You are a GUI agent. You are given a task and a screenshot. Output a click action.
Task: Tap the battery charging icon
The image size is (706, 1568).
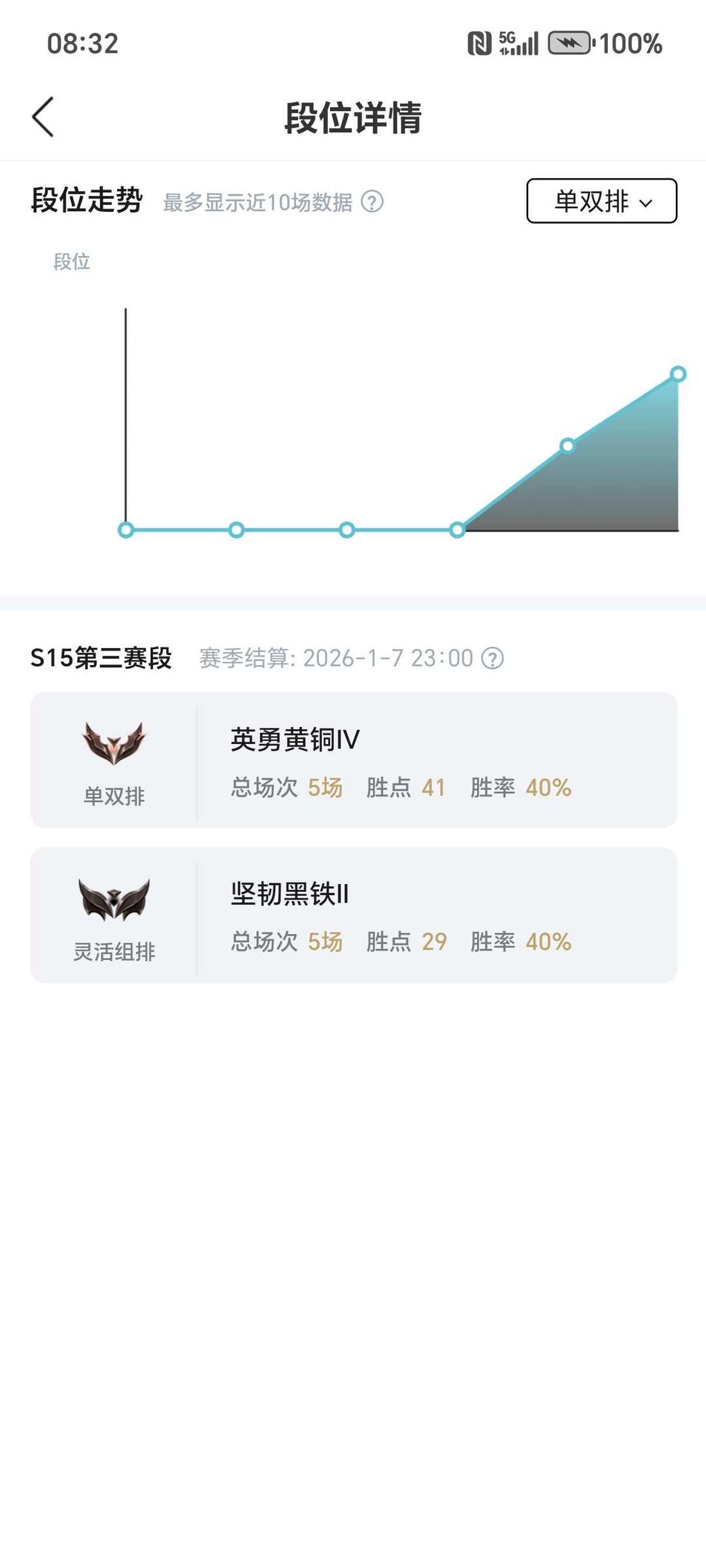click(569, 43)
